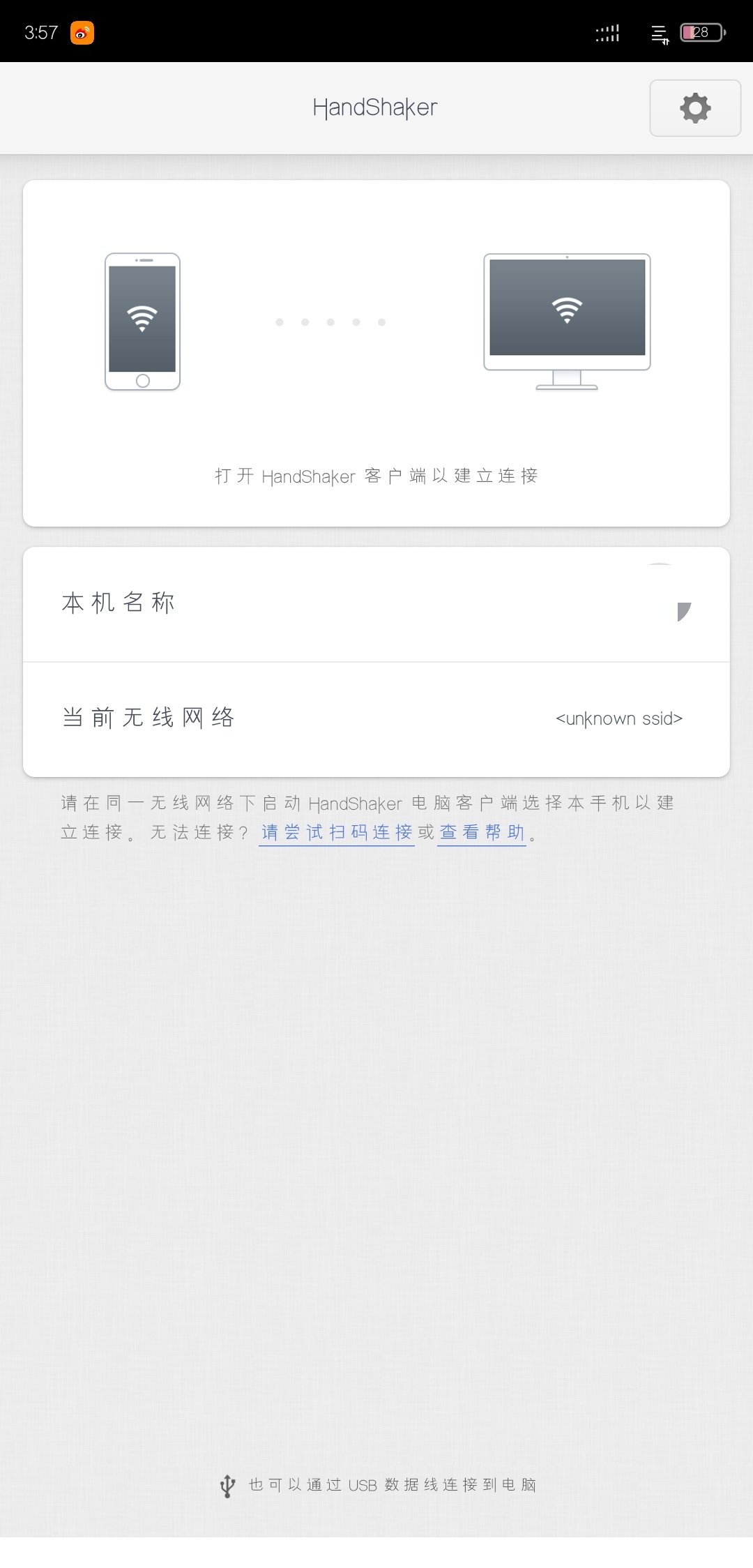Image resolution: width=753 pixels, height=1568 pixels.
Task: Open the 查看帮助 help link
Action: click(x=482, y=833)
